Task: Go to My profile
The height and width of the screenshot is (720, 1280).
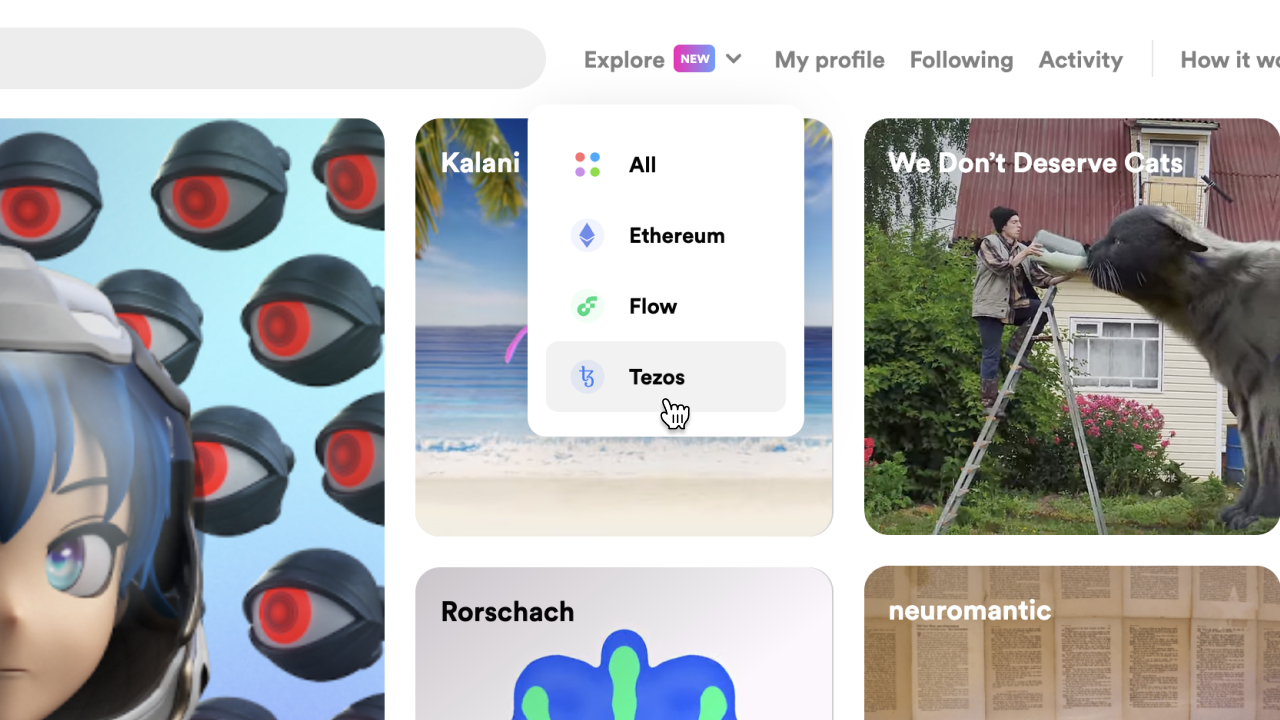Action: point(829,59)
